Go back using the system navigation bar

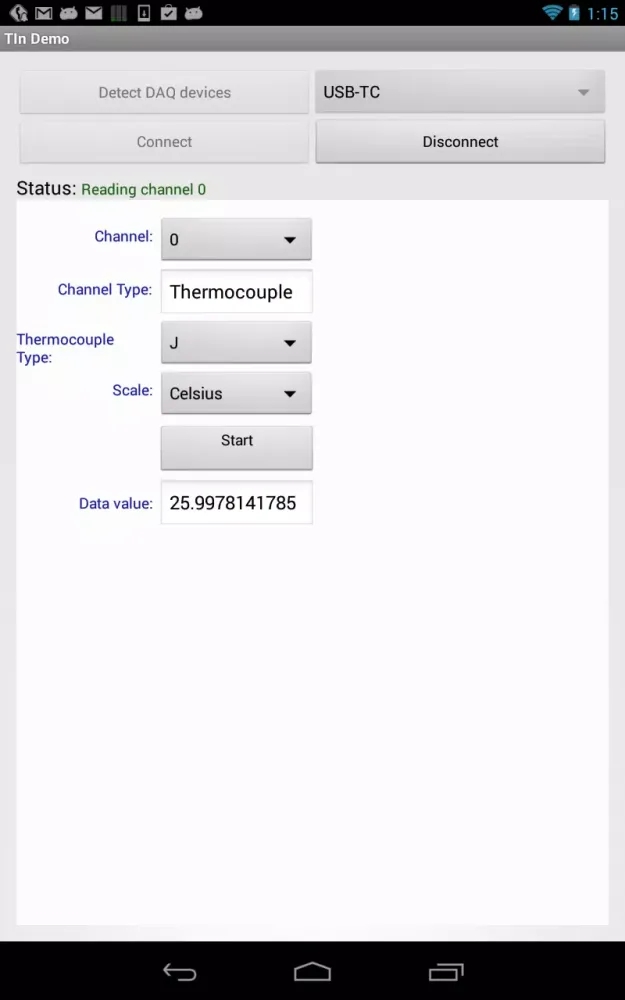pos(181,971)
